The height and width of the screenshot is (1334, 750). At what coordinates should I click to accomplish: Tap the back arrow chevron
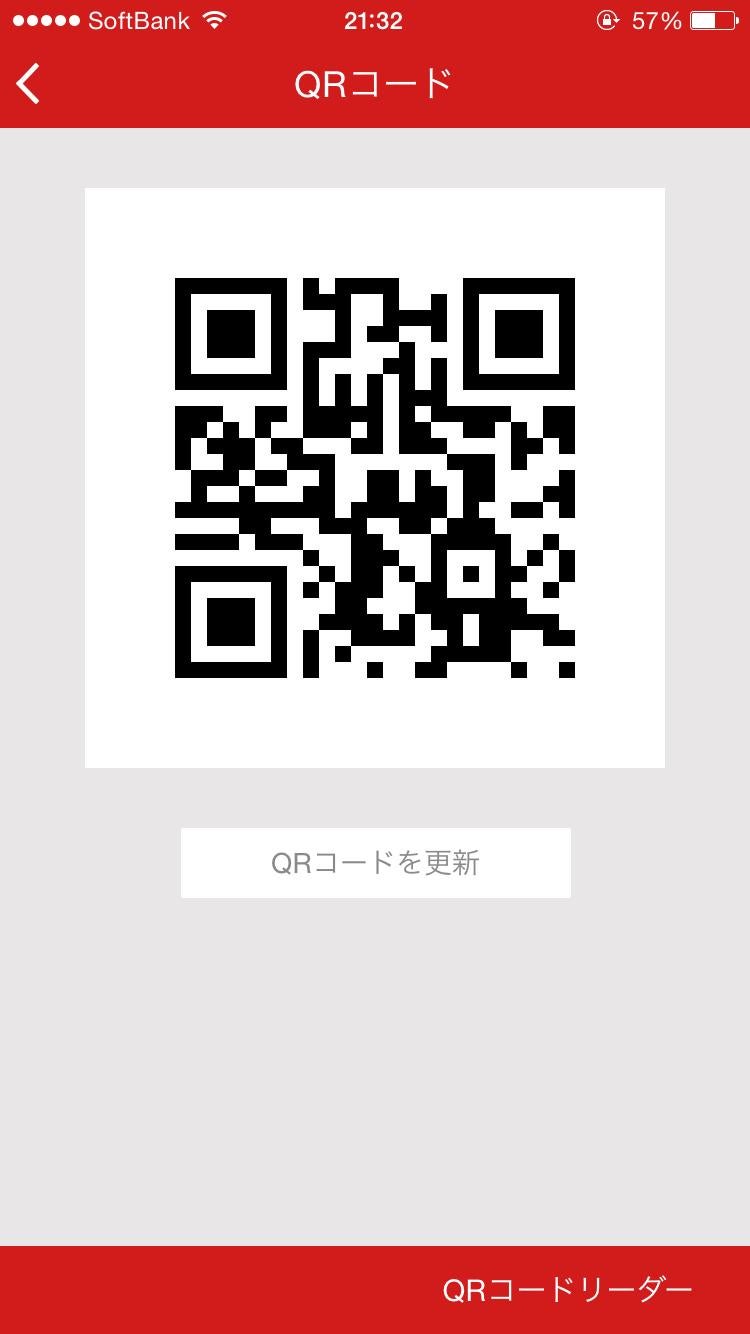pos(27,84)
